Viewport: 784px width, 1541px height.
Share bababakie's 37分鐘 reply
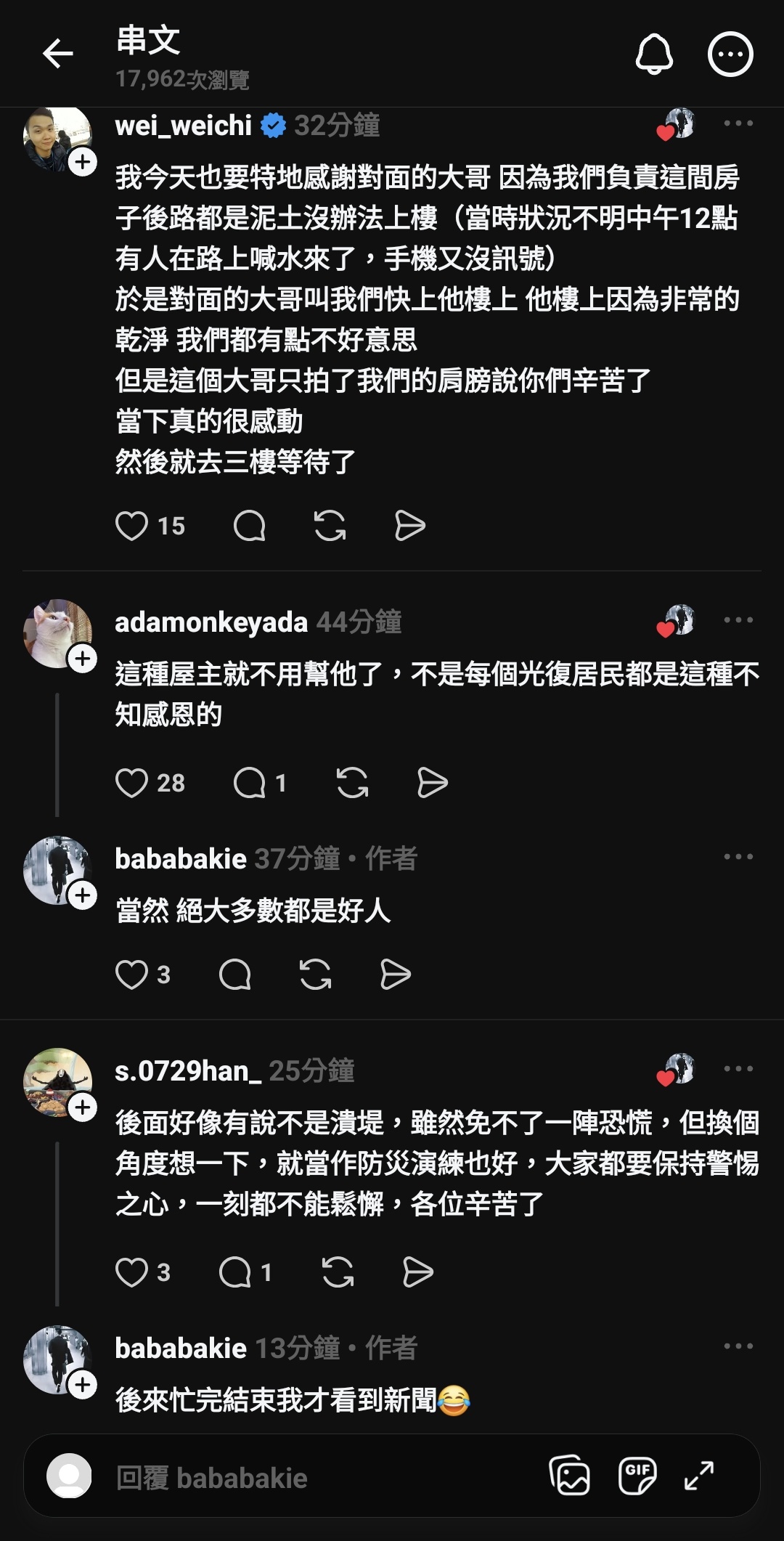tap(396, 975)
